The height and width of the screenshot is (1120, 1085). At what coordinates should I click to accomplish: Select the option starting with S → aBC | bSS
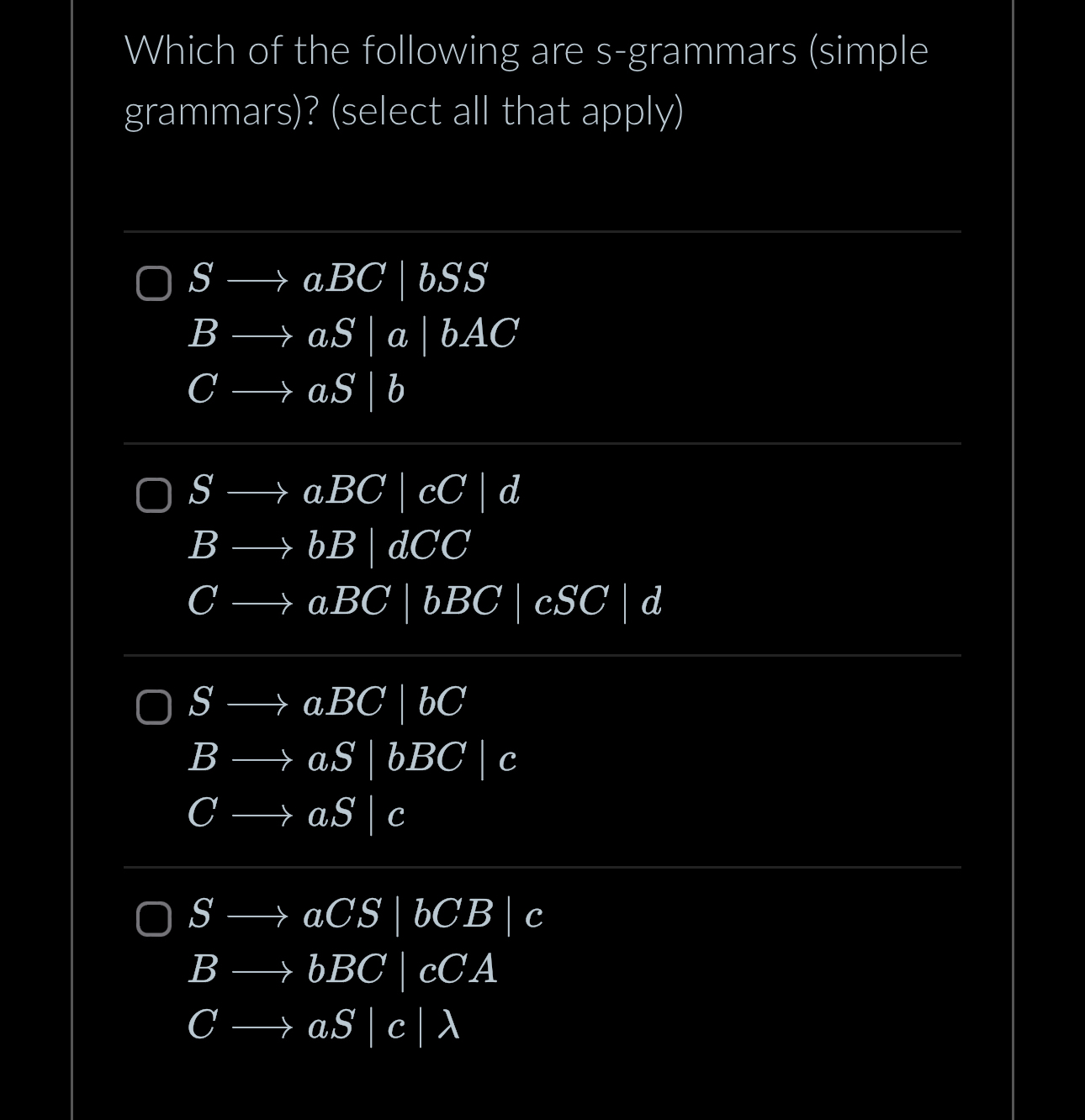point(336,279)
